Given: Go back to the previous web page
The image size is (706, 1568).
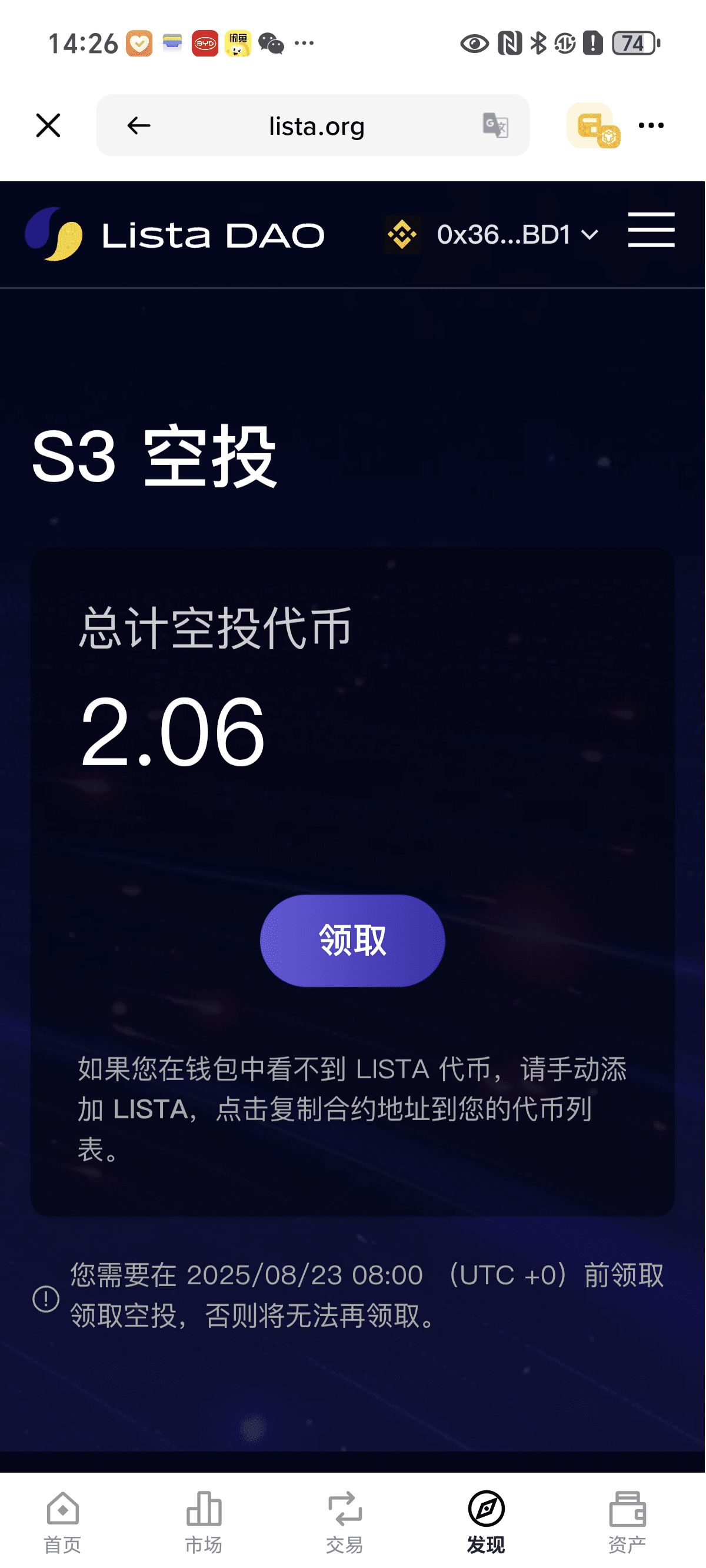Looking at the screenshot, I should coord(138,125).
